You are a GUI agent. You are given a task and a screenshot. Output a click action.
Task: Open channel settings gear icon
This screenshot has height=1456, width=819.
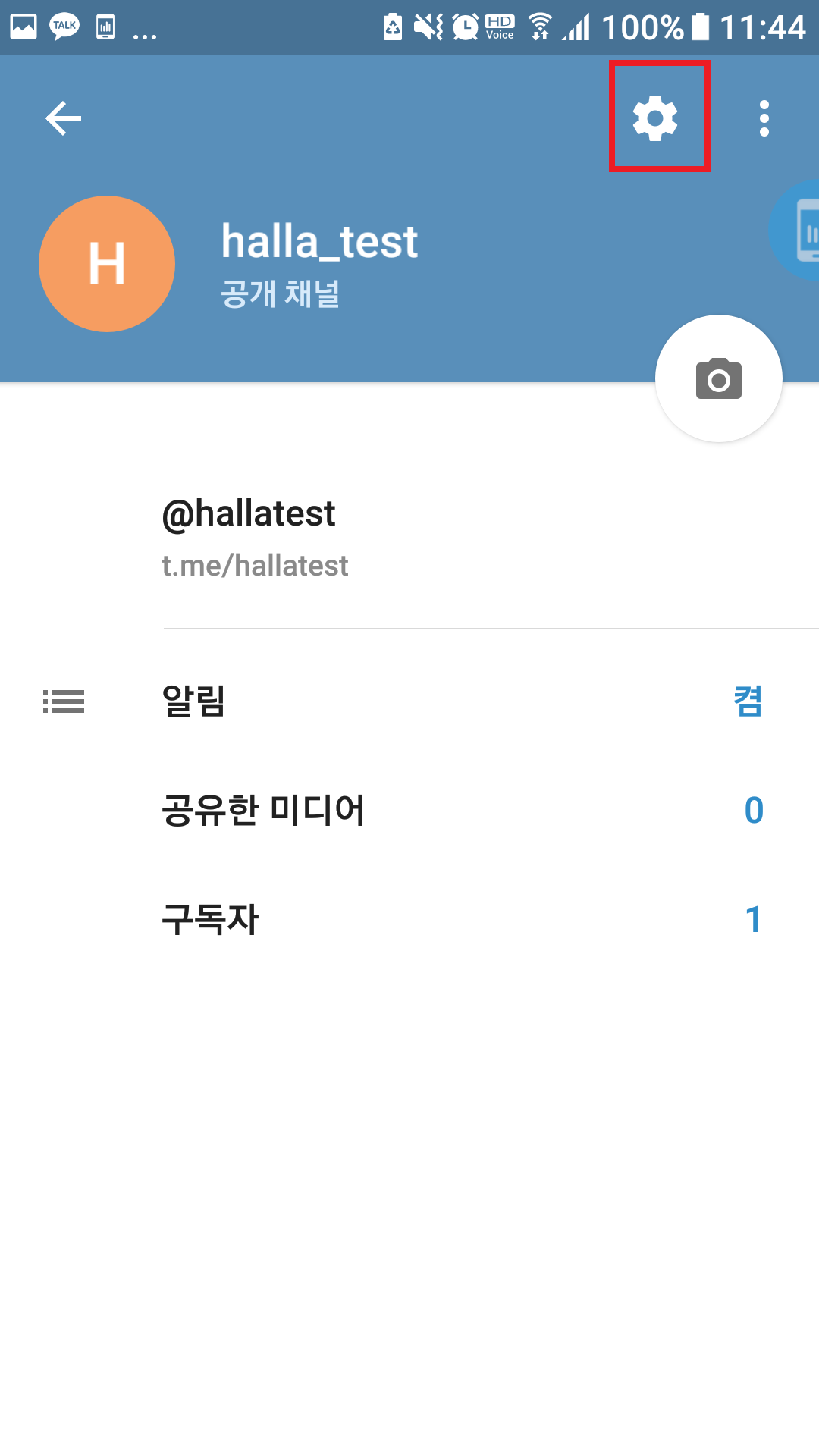coord(656,118)
